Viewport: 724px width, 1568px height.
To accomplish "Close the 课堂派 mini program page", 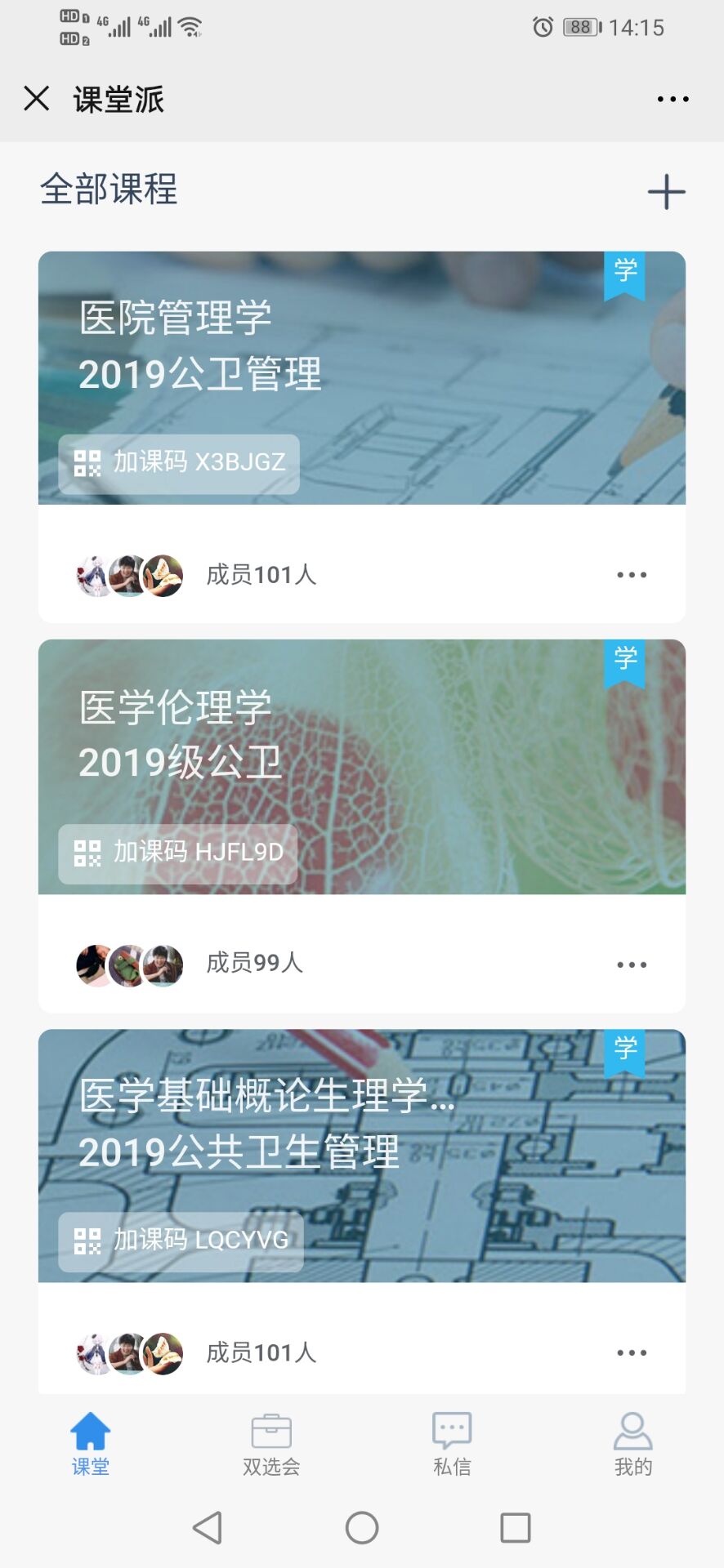I will (37, 99).
